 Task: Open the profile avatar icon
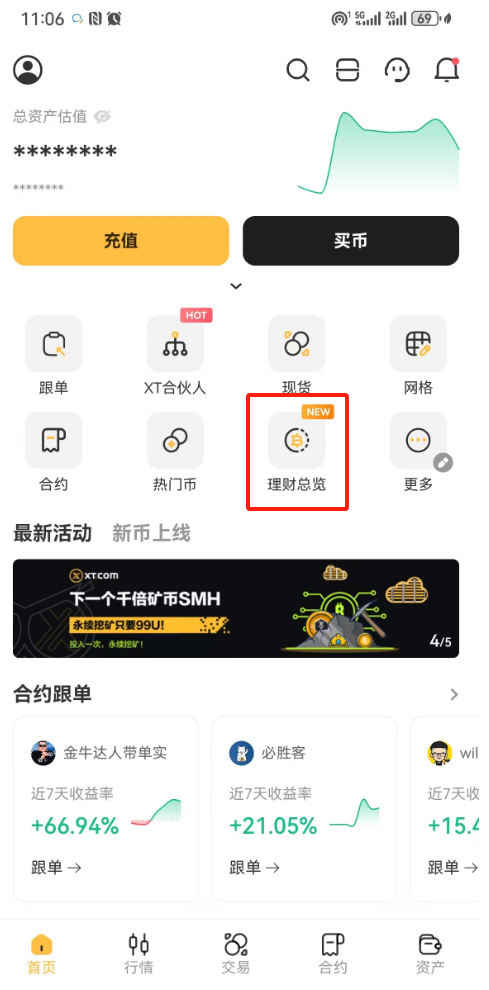click(28, 69)
